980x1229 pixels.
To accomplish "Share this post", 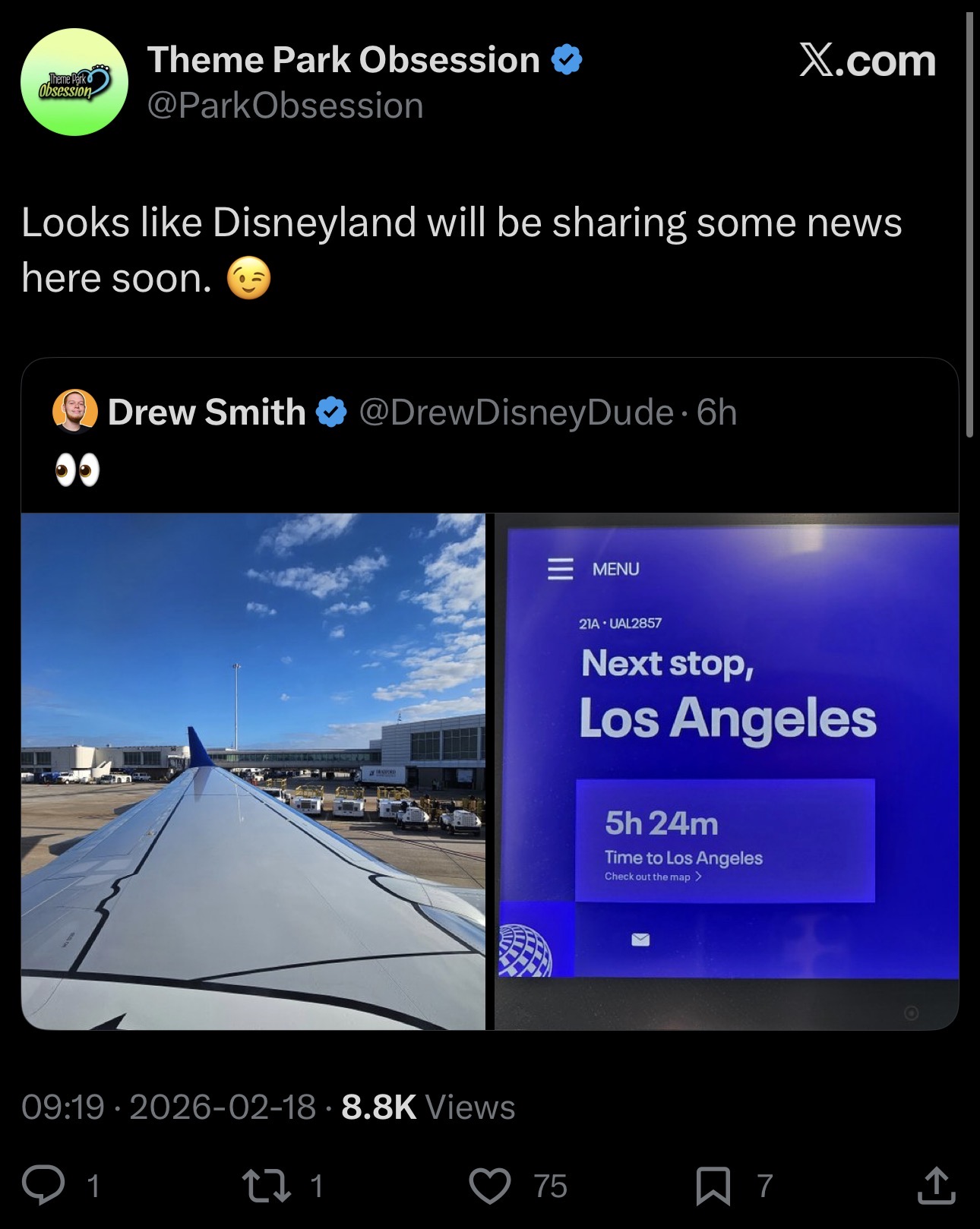I will pos(935,1185).
